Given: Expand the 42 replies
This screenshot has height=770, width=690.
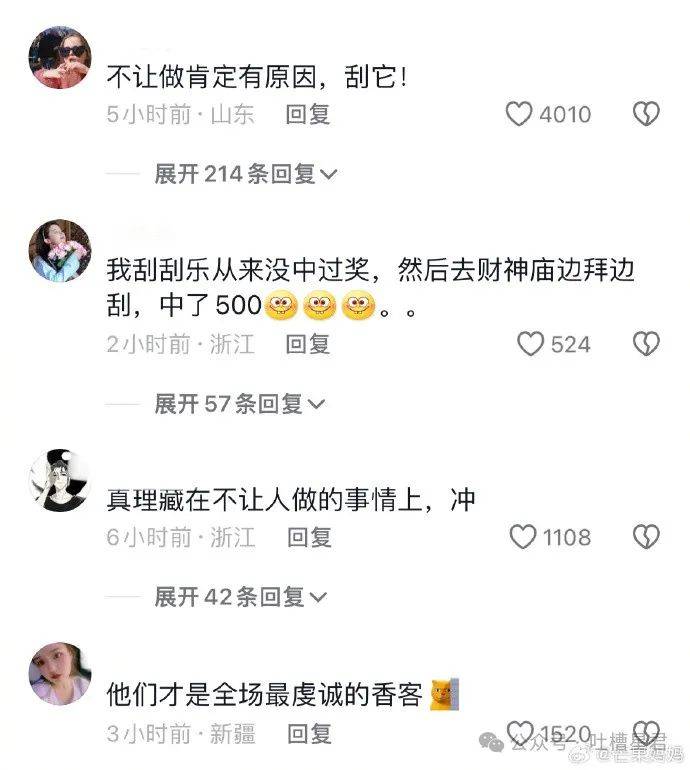Looking at the screenshot, I should [240, 597].
